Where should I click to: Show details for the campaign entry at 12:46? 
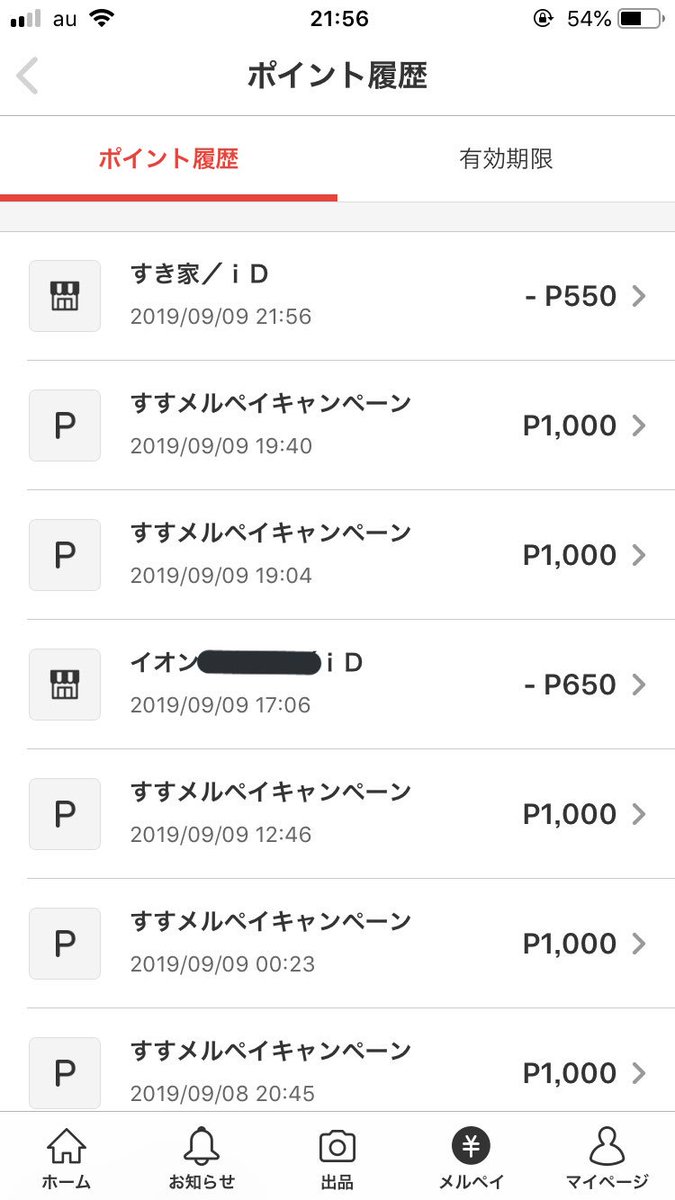click(337, 813)
